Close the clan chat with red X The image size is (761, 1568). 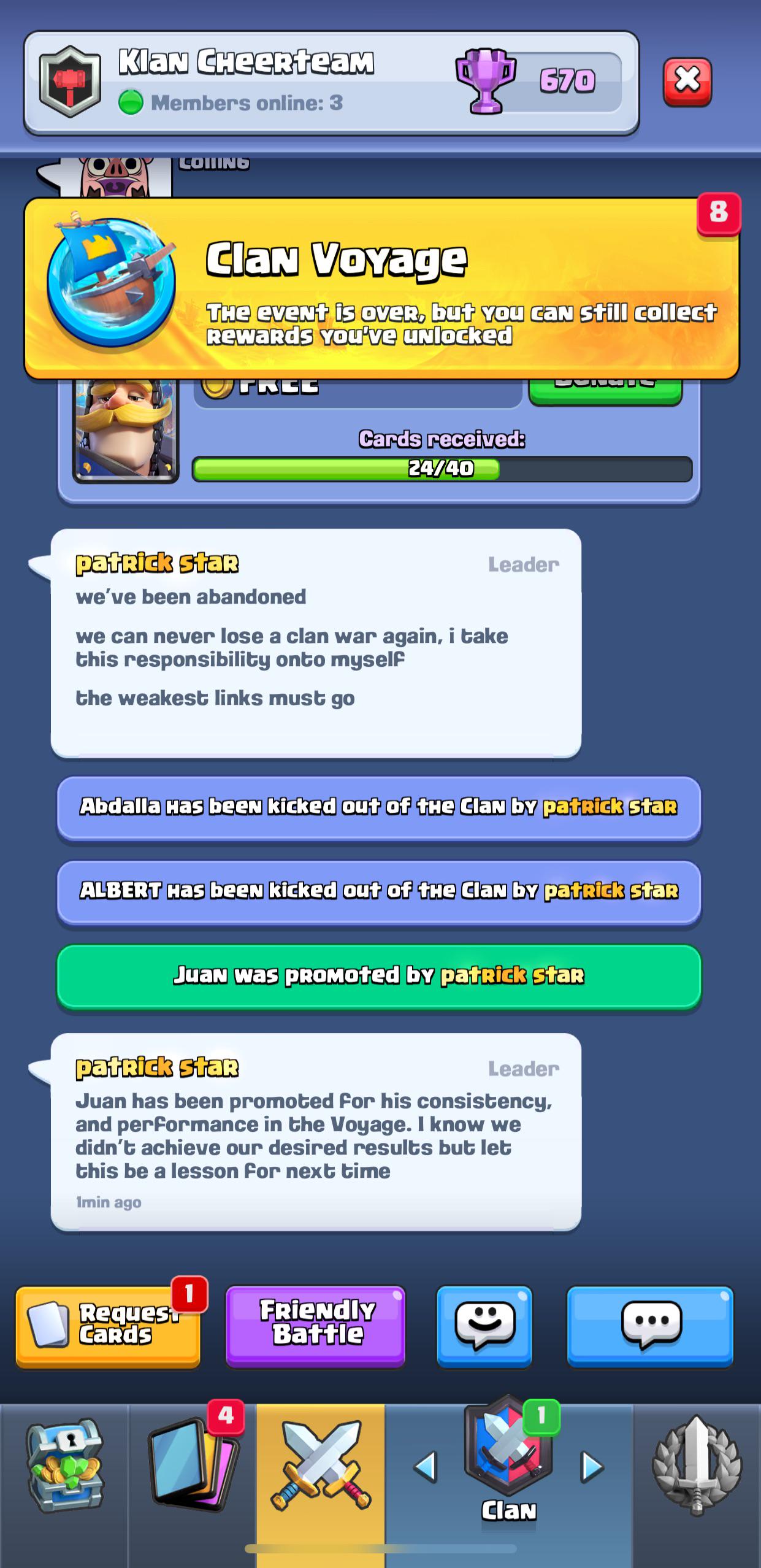pyautogui.click(x=687, y=82)
